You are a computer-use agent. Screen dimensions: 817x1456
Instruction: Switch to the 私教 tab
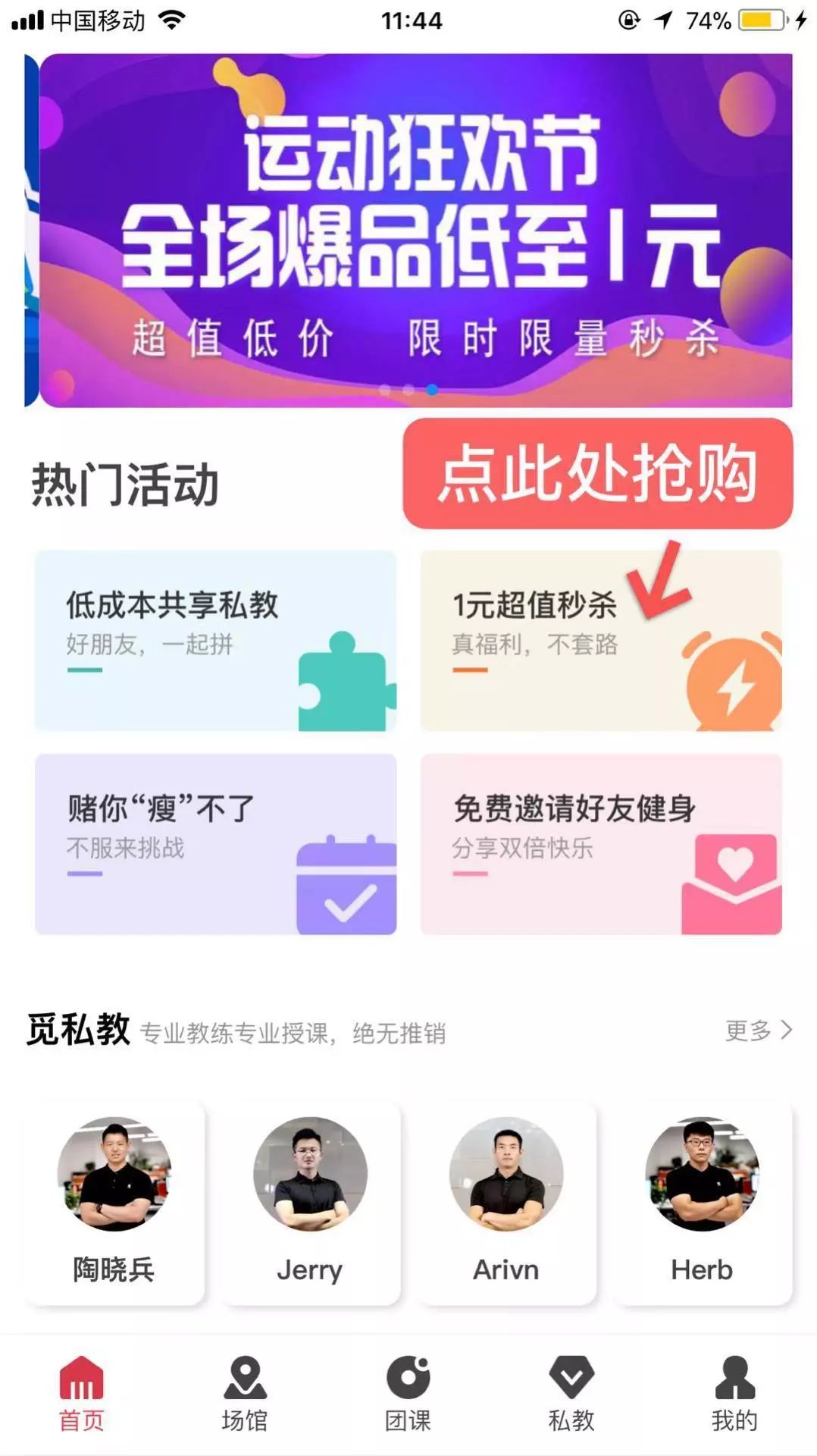pos(571,1394)
